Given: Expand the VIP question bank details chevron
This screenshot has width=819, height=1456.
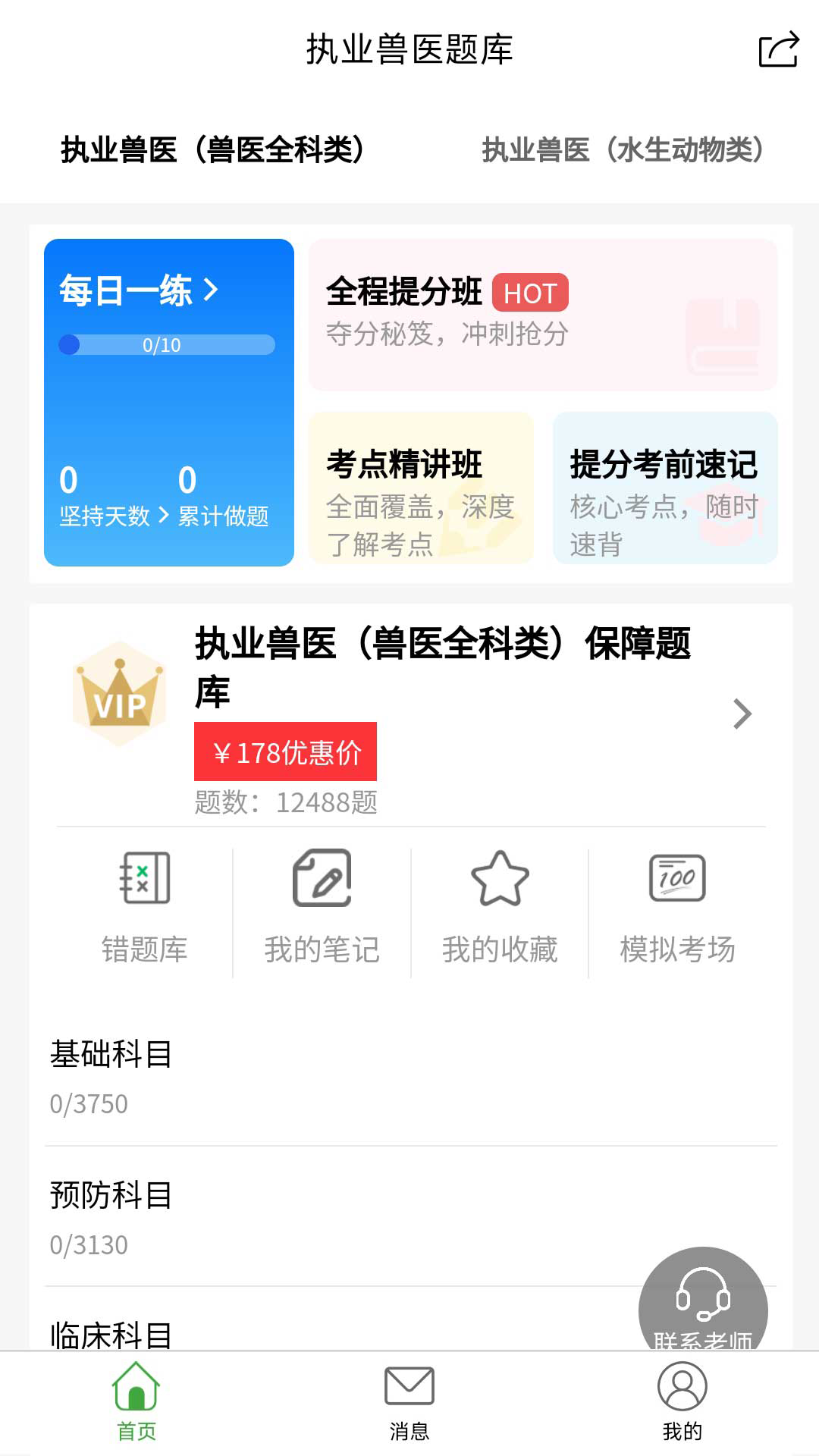Looking at the screenshot, I should click(x=739, y=714).
